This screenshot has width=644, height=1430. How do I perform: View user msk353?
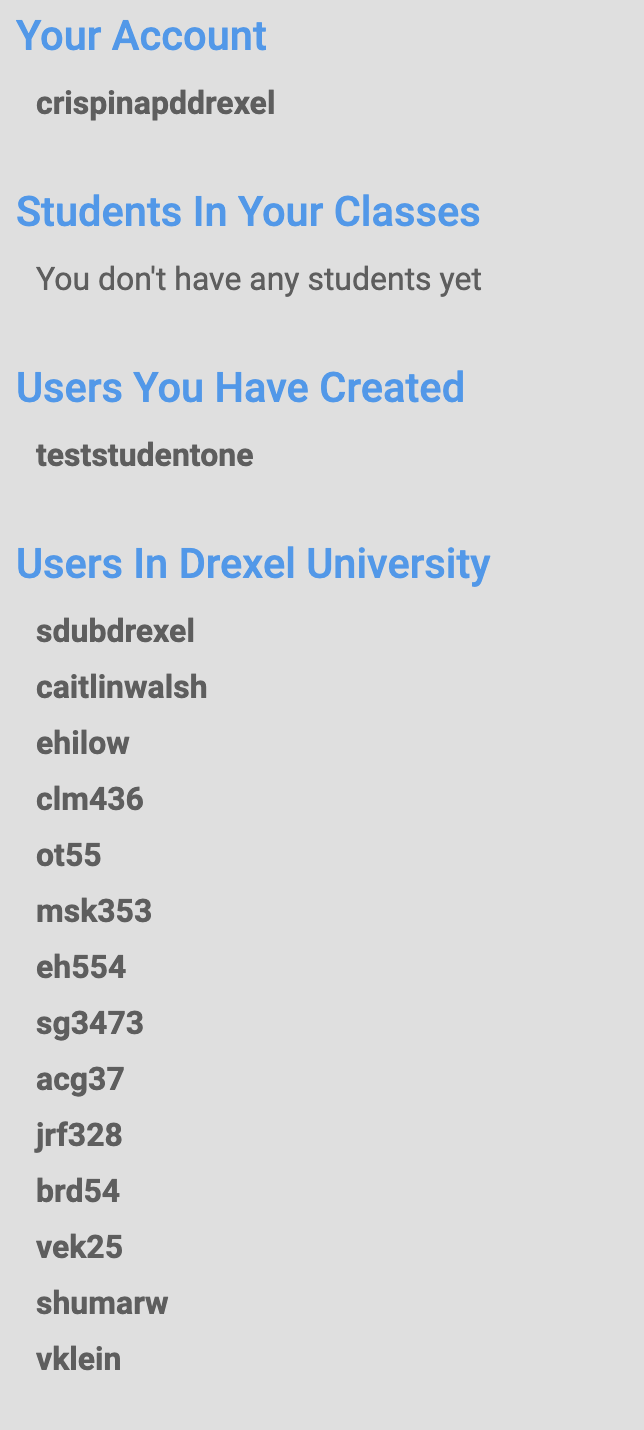[x=94, y=912]
